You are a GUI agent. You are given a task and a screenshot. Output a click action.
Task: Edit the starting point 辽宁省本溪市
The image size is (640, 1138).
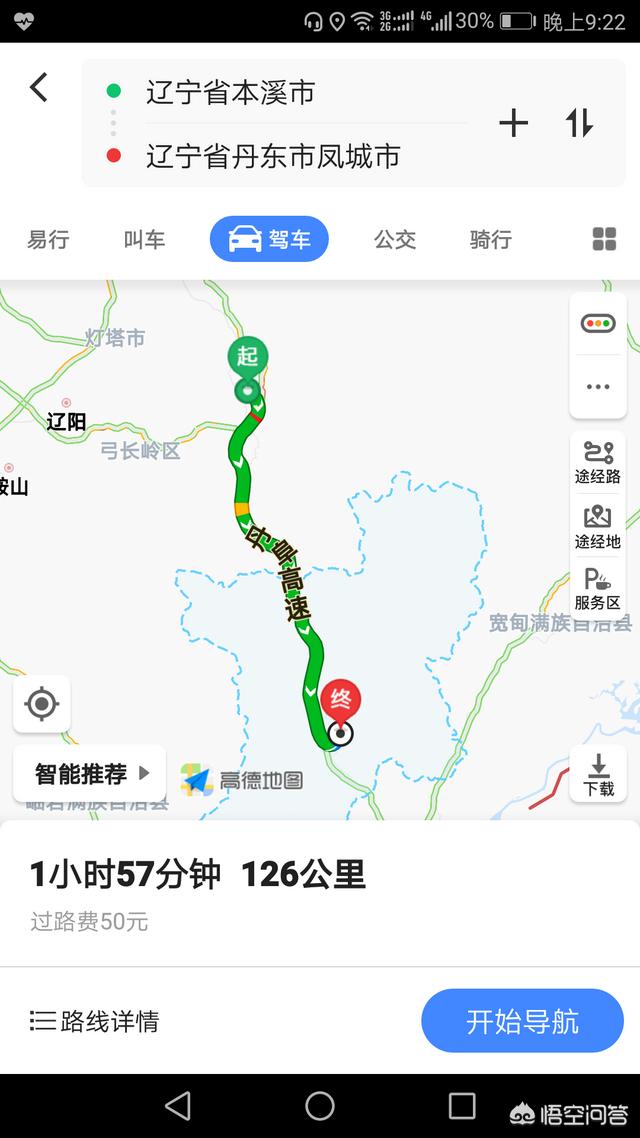click(230, 93)
